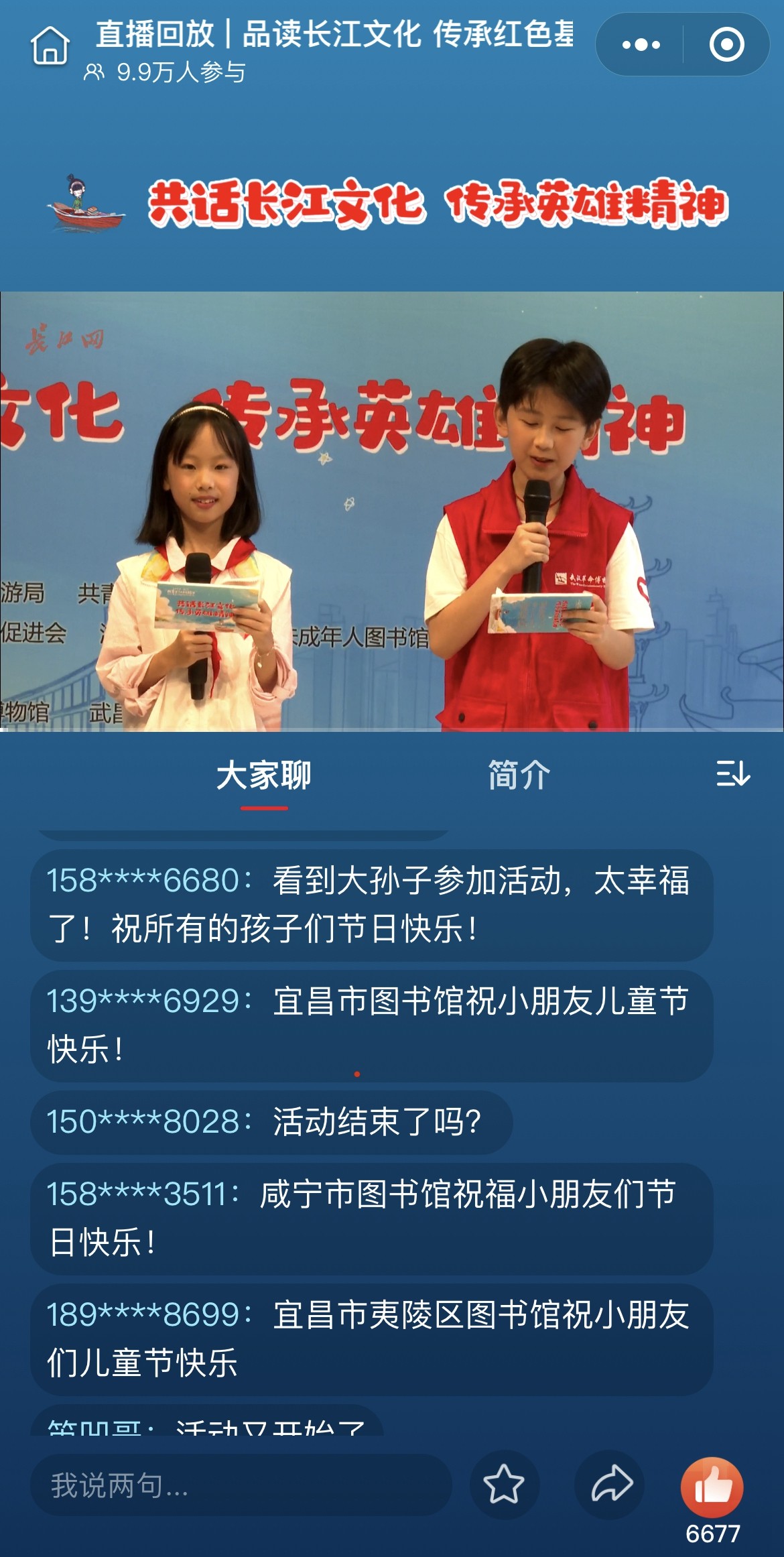784x1557 pixels.
Task: Favorite this livestream with the star icon
Action: point(504,1485)
